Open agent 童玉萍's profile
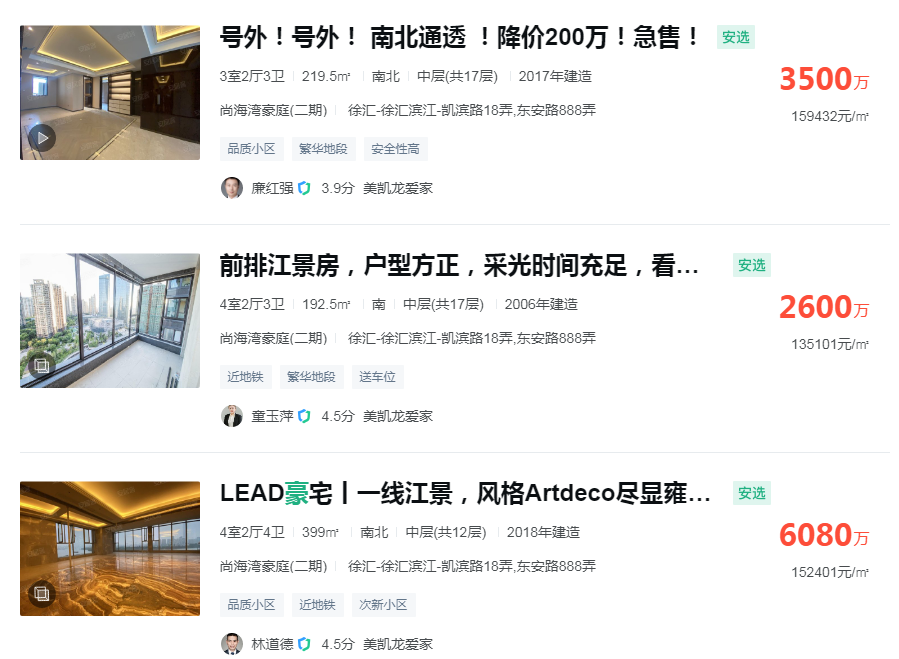This screenshot has width=899, height=659. point(273,416)
